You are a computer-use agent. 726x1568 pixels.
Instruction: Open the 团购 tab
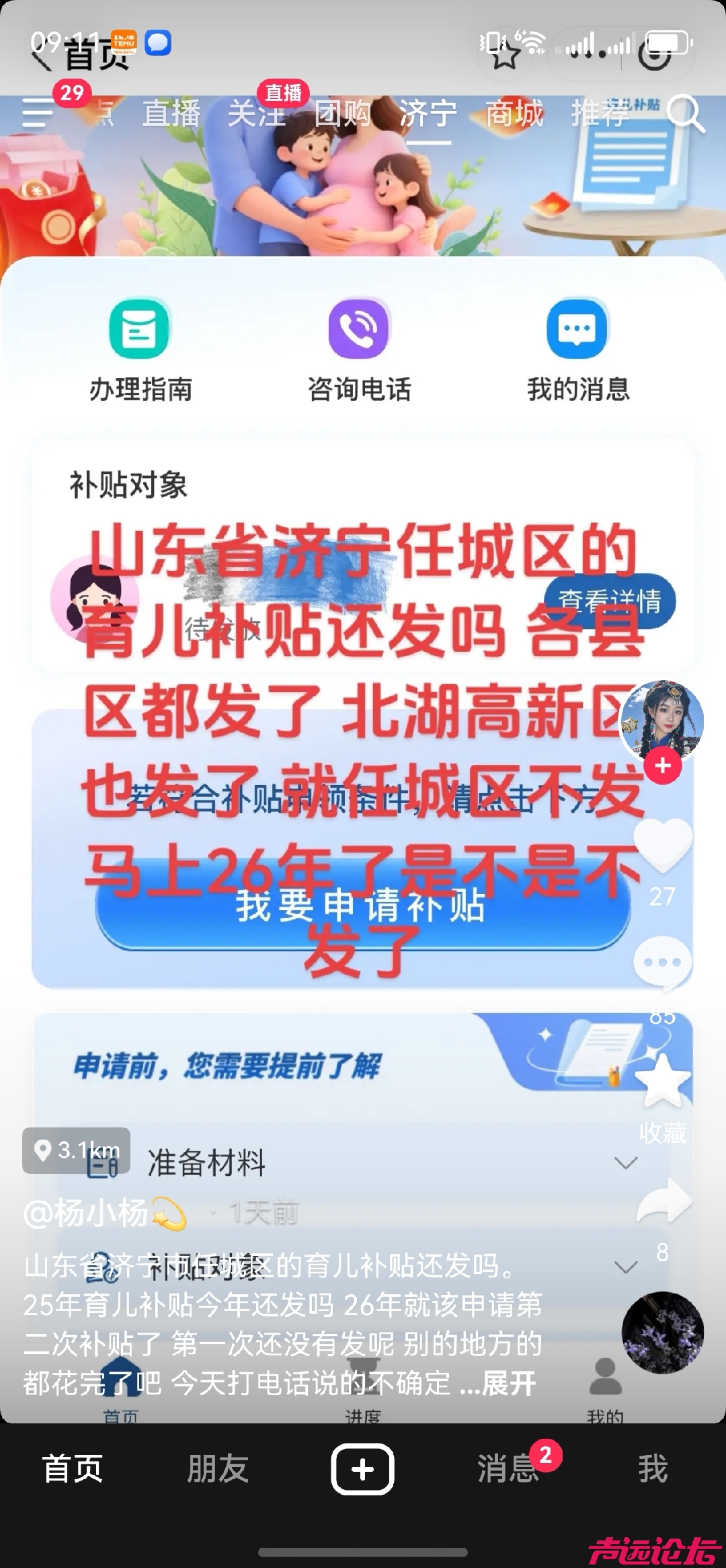tap(343, 114)
